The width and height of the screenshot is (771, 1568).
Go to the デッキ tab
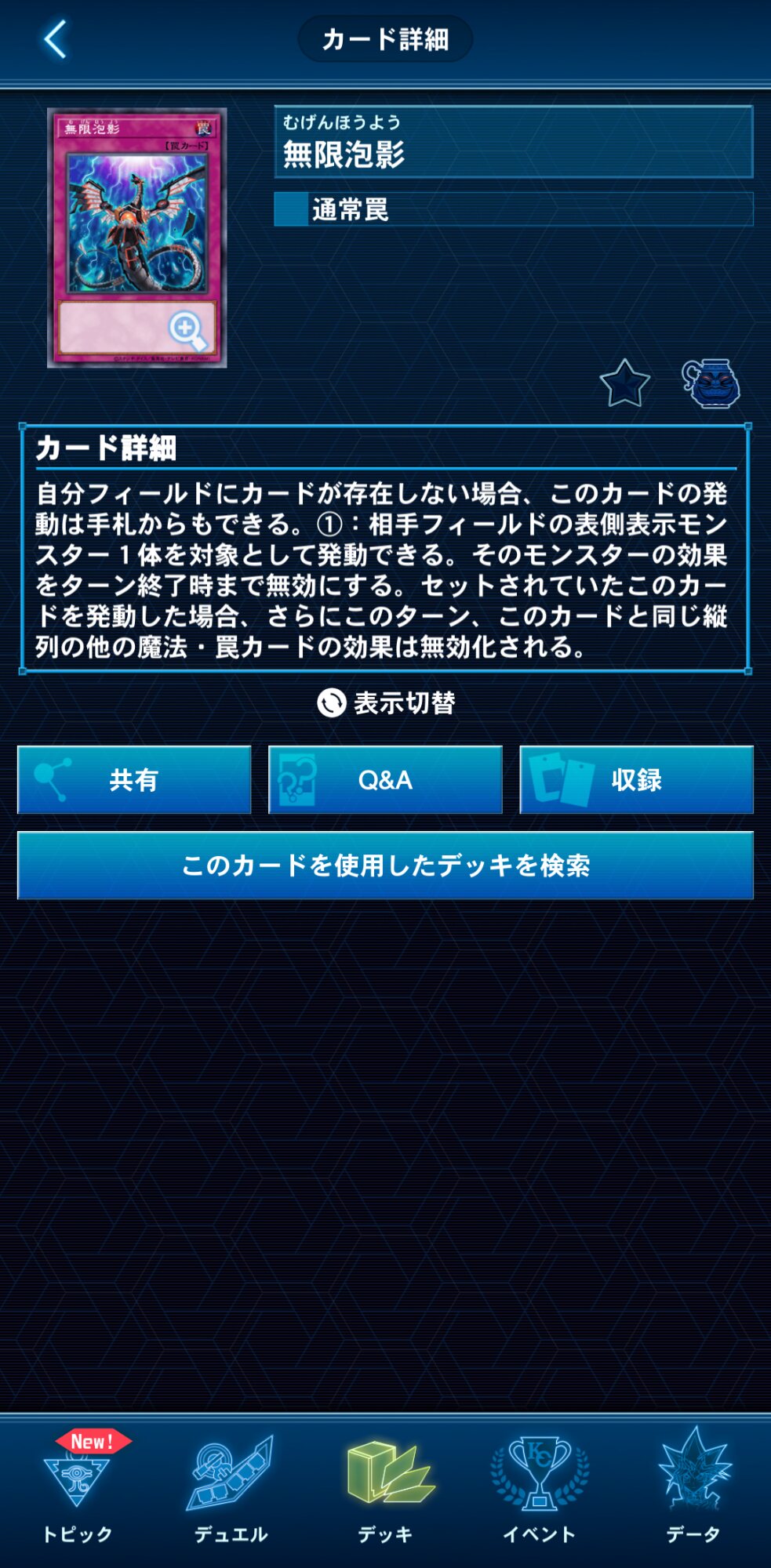(385, 1488)
